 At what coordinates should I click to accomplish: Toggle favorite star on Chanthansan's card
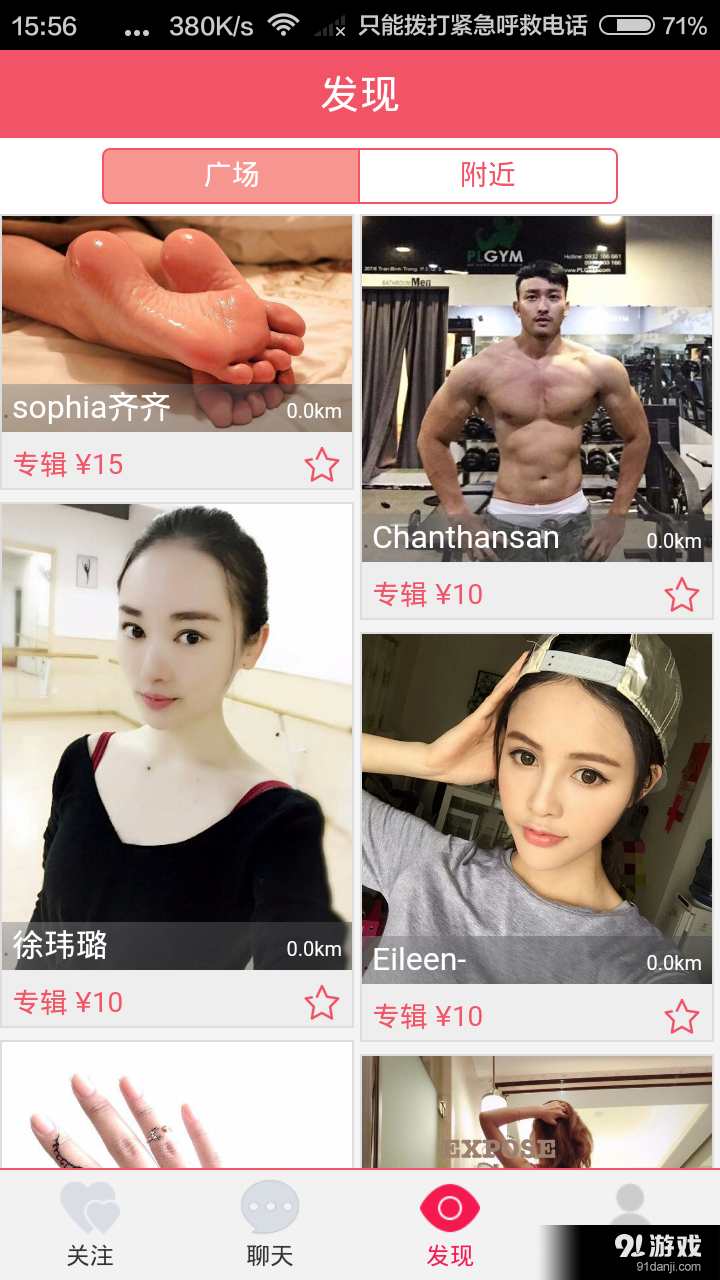coord(681,595)
